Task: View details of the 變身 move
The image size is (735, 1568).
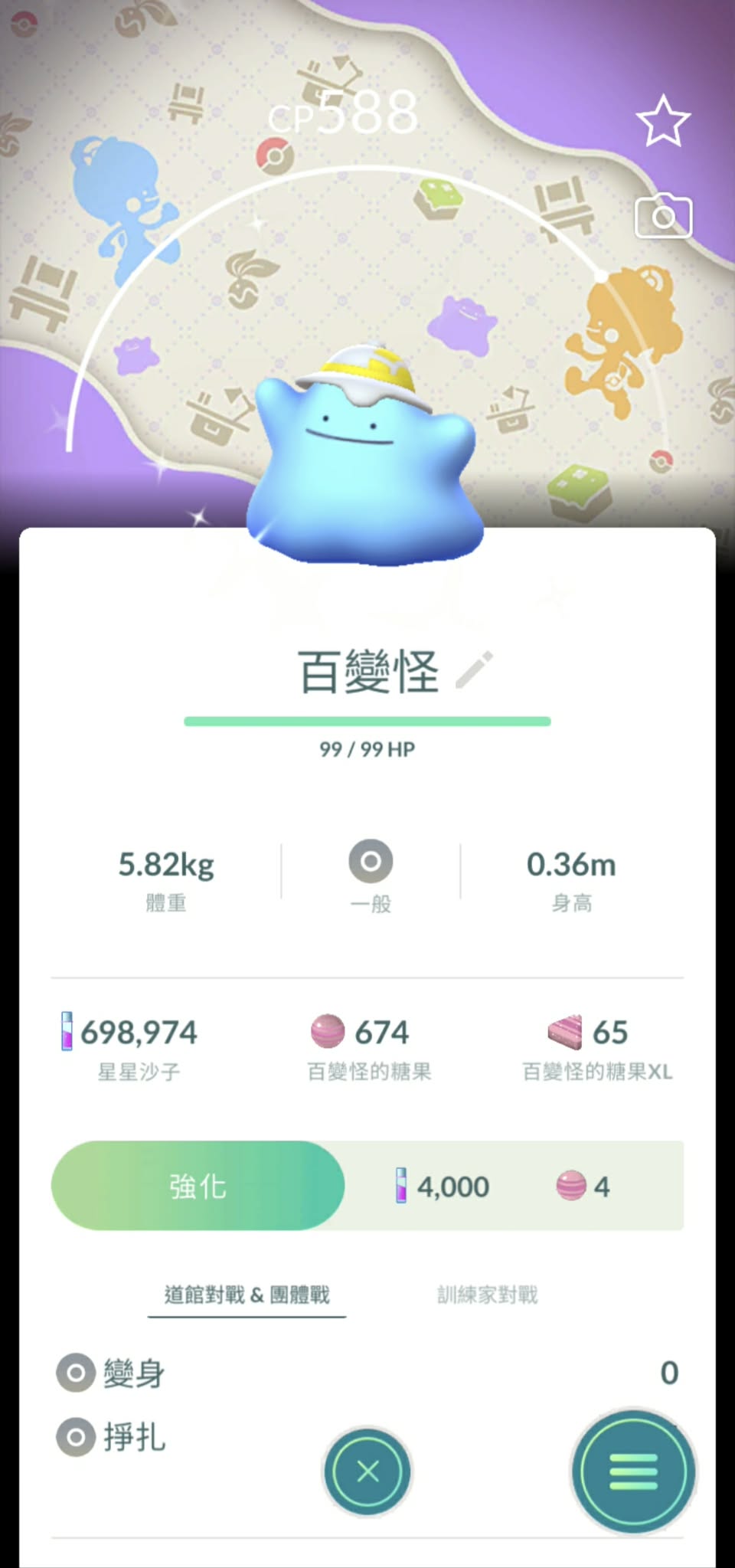Action: [134, 1373]
